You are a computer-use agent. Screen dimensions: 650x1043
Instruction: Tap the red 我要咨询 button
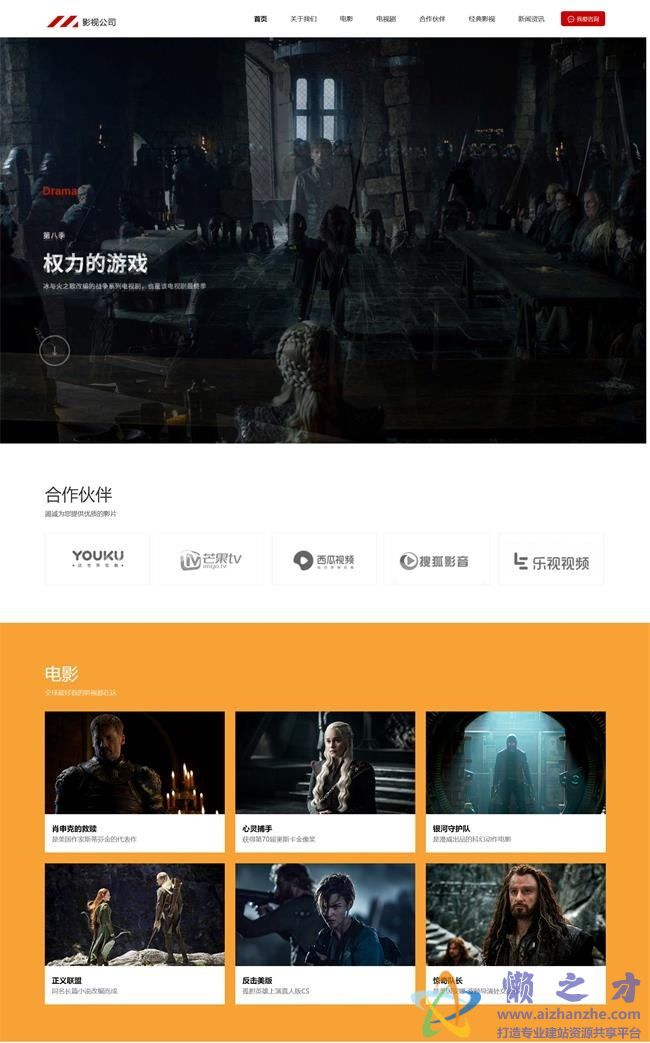click(x=583, y=19)
